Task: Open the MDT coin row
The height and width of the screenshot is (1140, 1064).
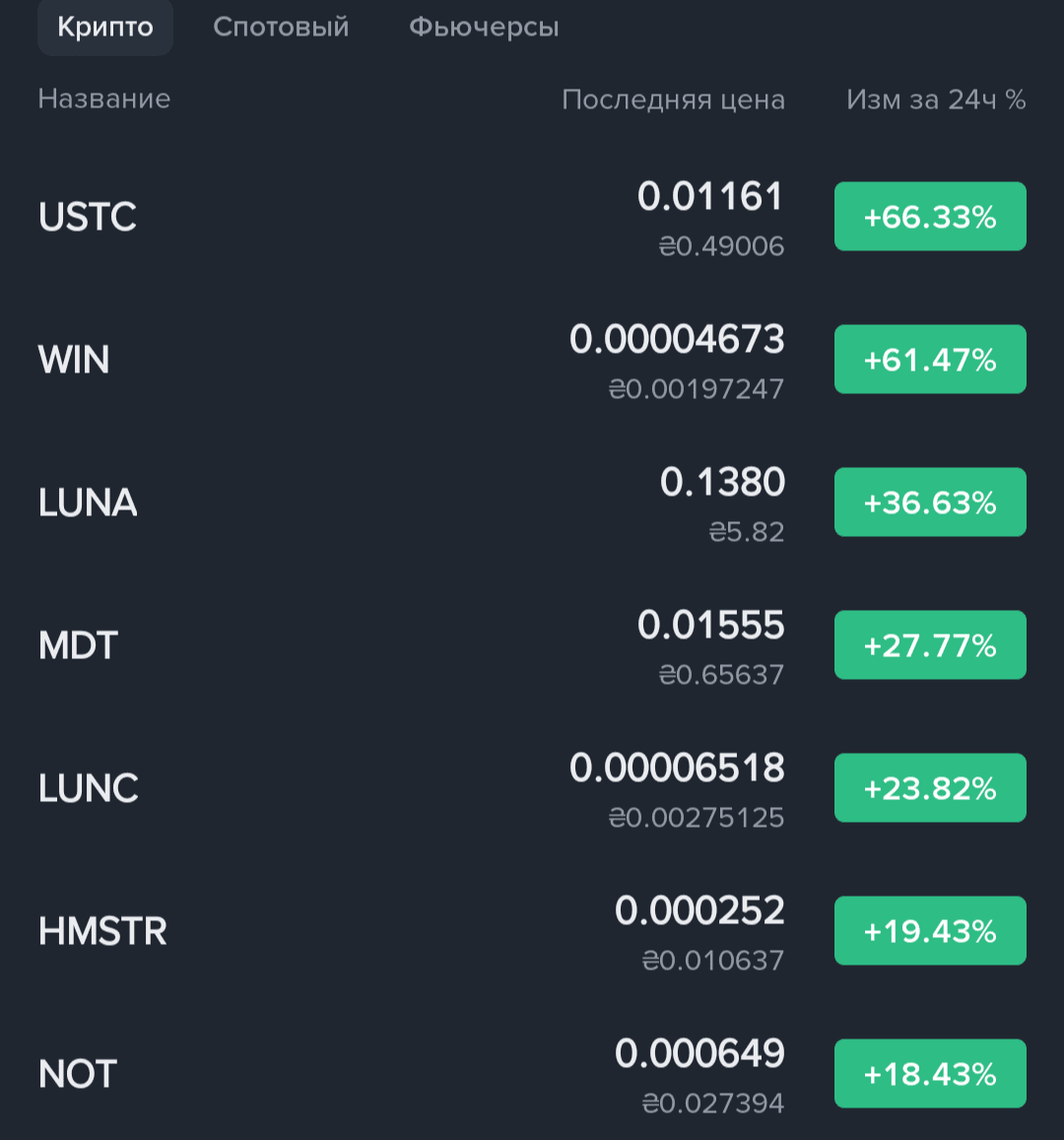Action: (79, 645)
